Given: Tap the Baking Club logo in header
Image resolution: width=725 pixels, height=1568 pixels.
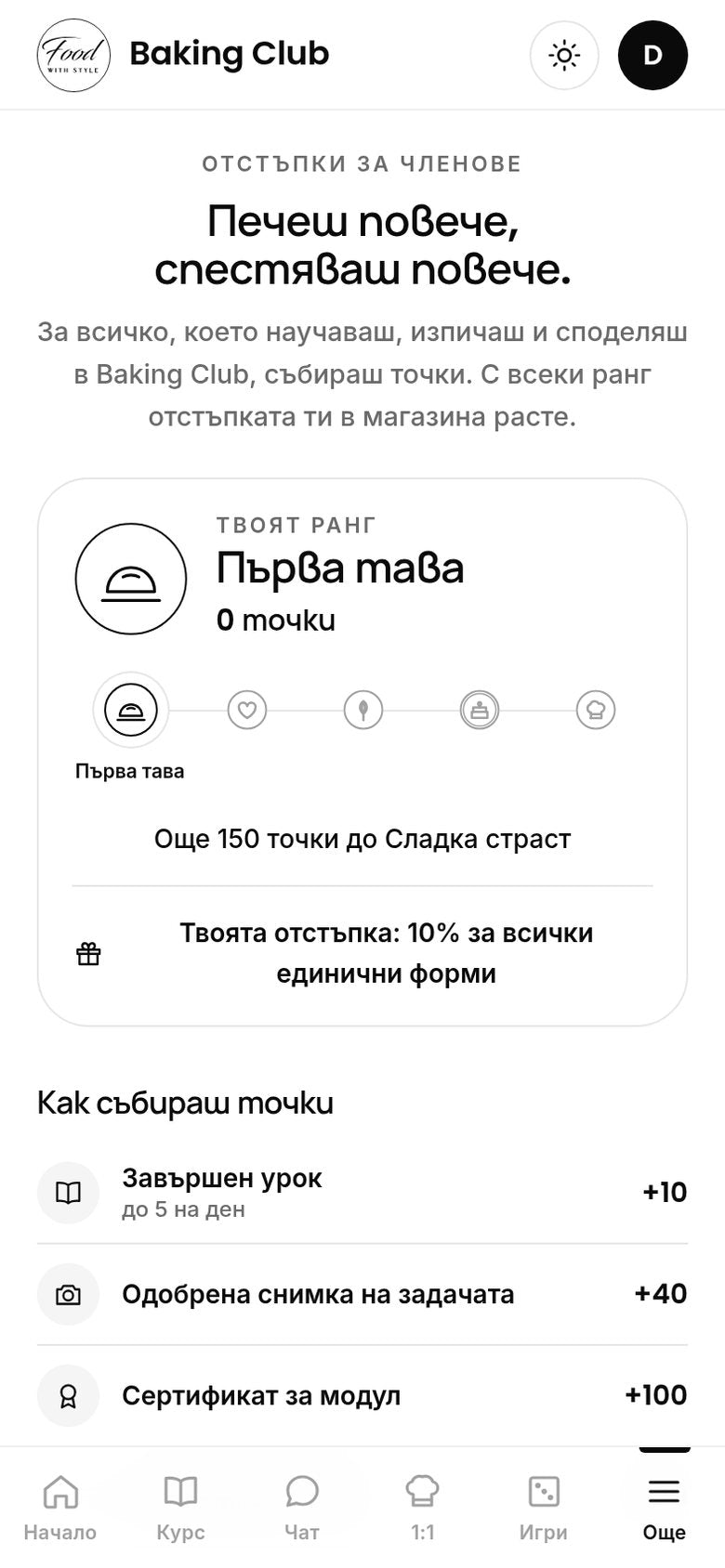Looking at the screenshot, I should pyautogui.click(x=73, y=55).
